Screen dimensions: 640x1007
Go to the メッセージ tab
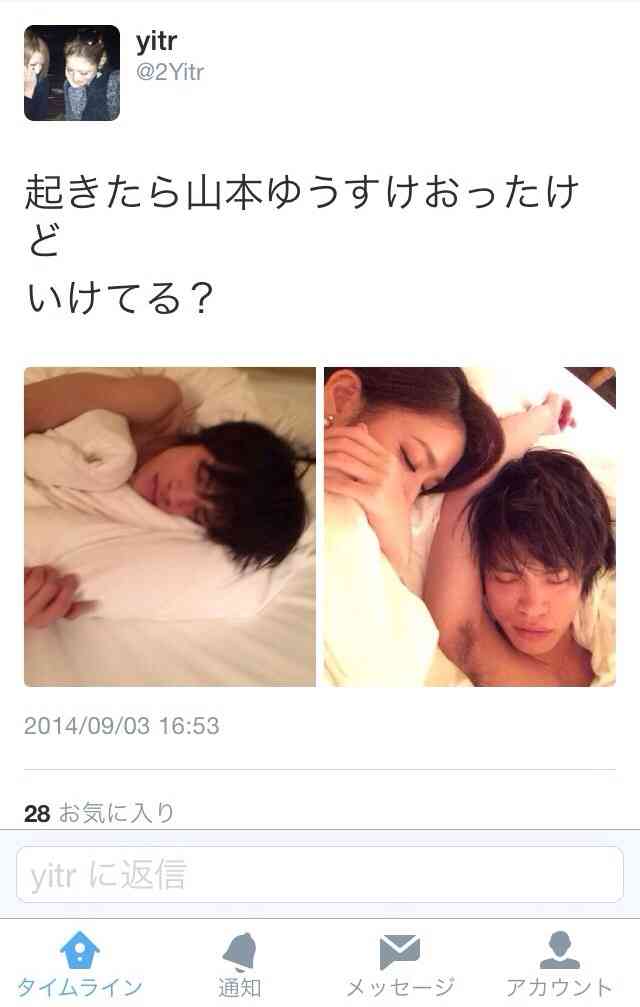tap(400, 963)
